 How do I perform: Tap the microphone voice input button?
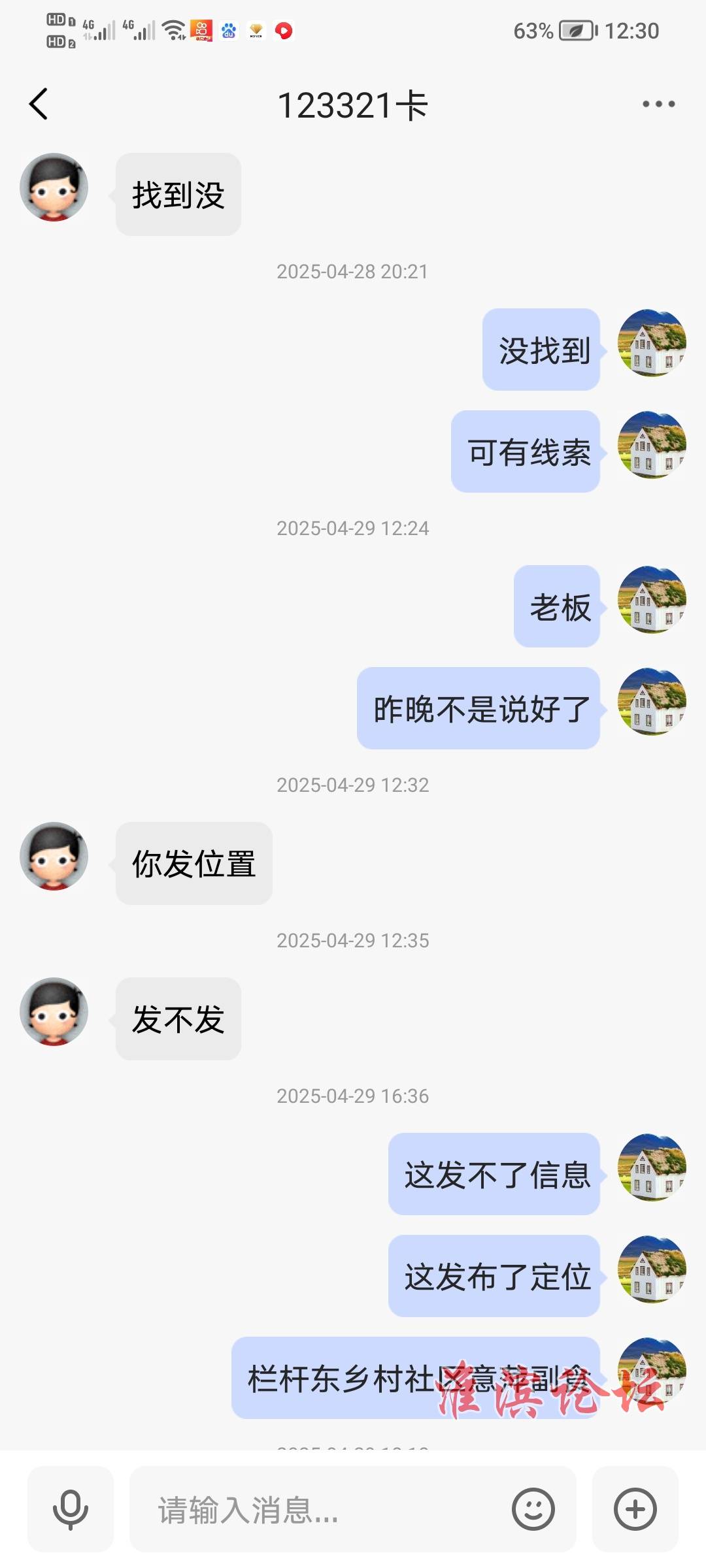(x=71, y=1509)
